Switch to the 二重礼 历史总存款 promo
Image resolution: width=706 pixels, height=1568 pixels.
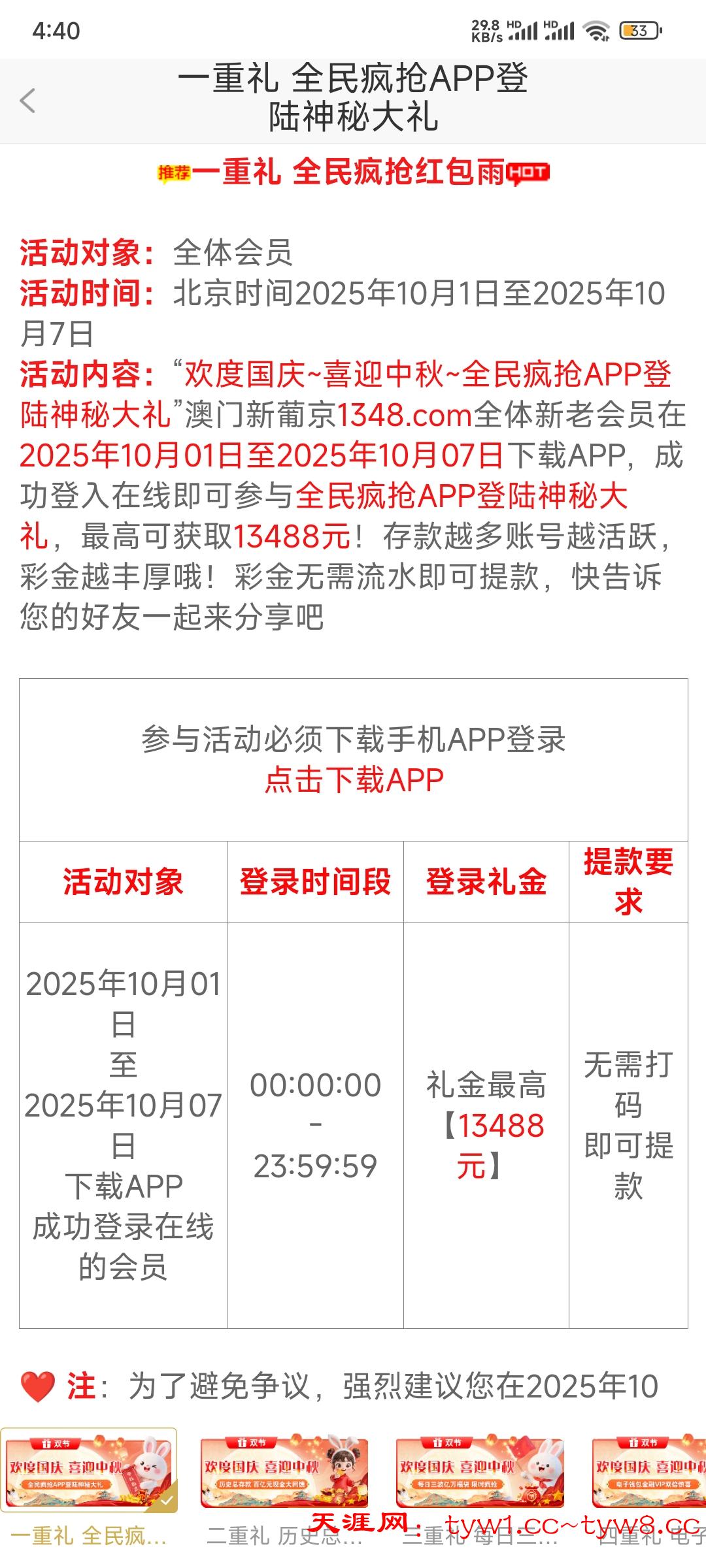point(284,1471)
